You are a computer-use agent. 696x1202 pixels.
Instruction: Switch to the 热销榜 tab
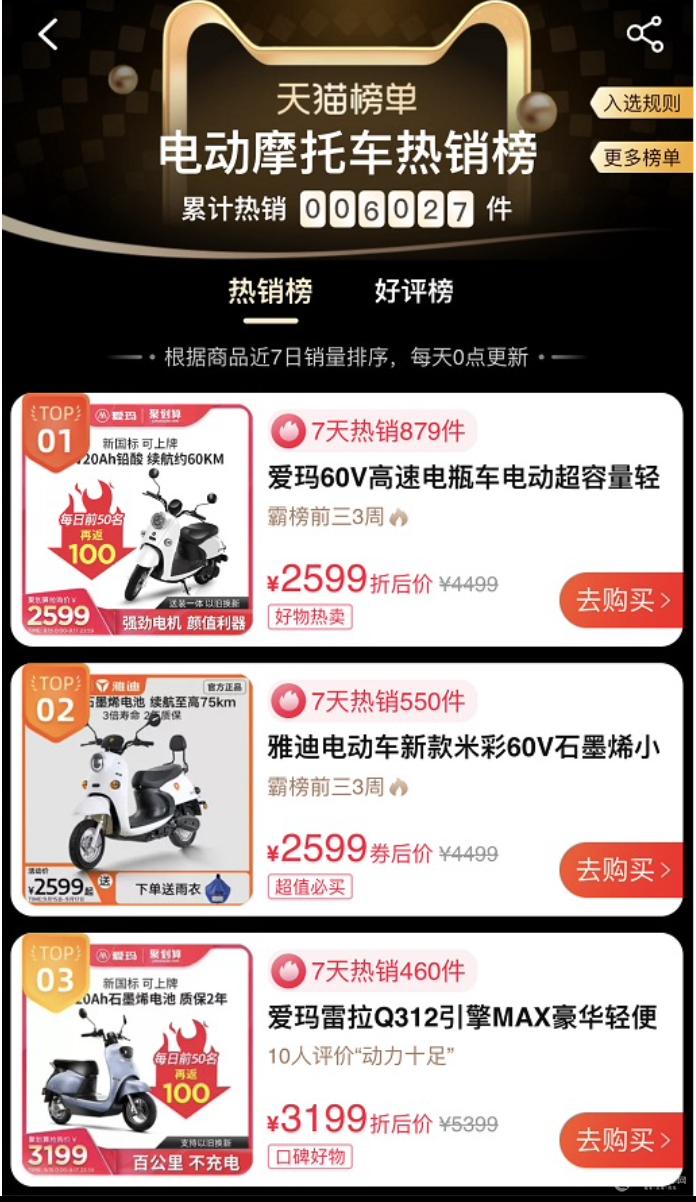[x=270, y=292]
